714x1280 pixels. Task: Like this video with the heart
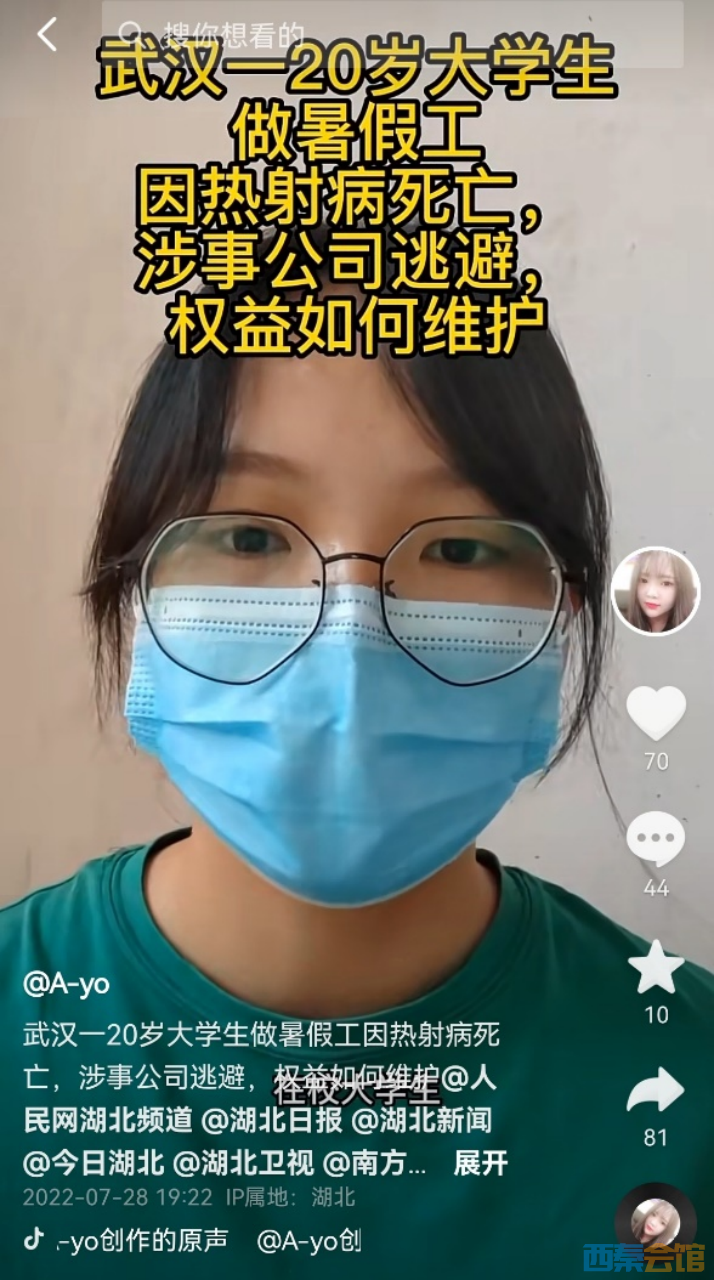tap(656, 713)
